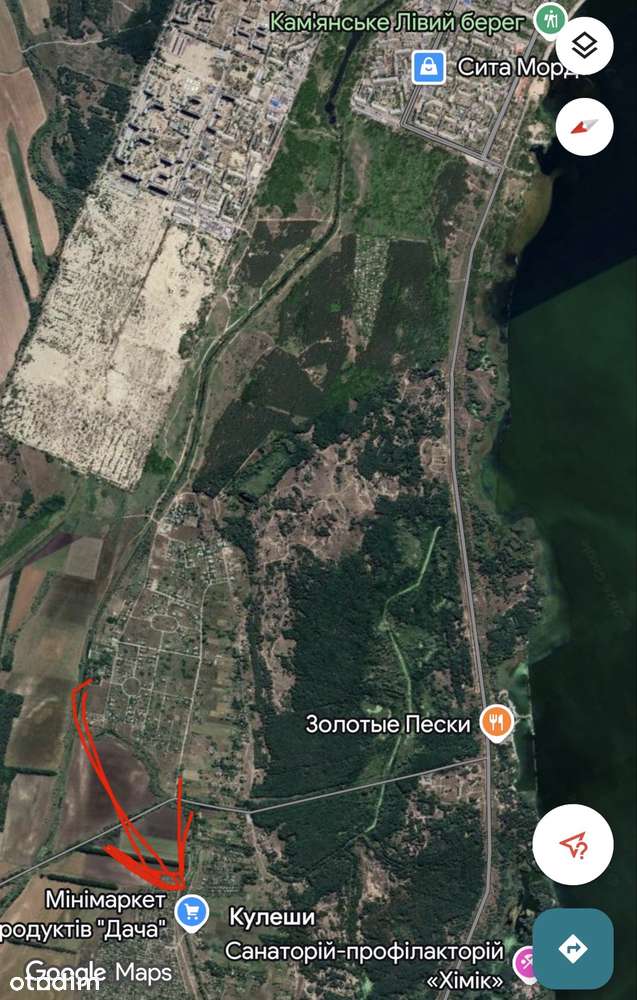Select the Сита Морда shopping marker
This screenshot has height=1000, width=637.
coord(428,68)
